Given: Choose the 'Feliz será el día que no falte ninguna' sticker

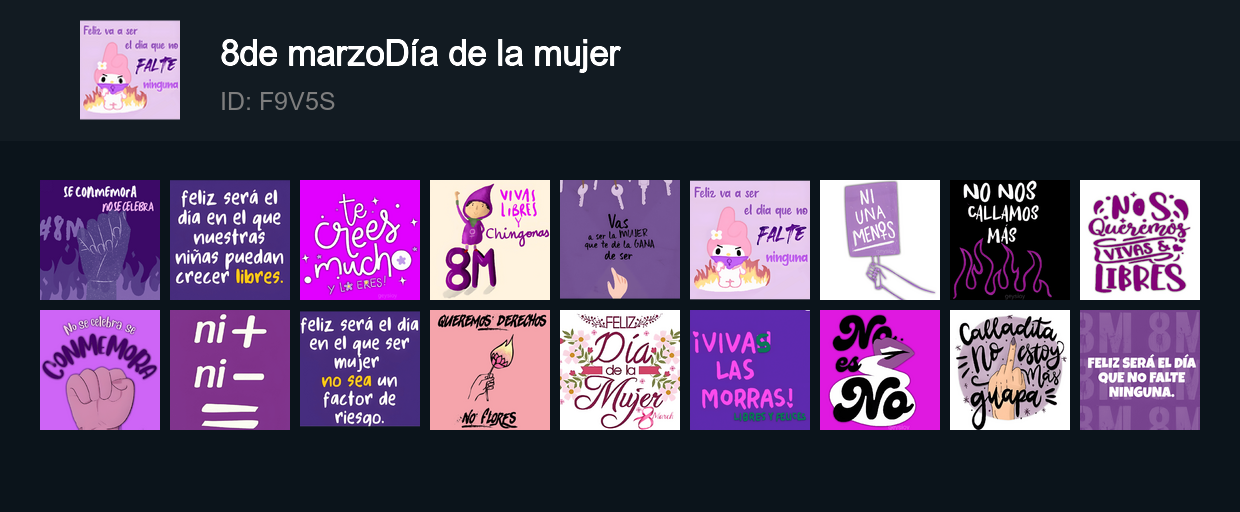Looking at the screenshot, I should coord(1140,370).
